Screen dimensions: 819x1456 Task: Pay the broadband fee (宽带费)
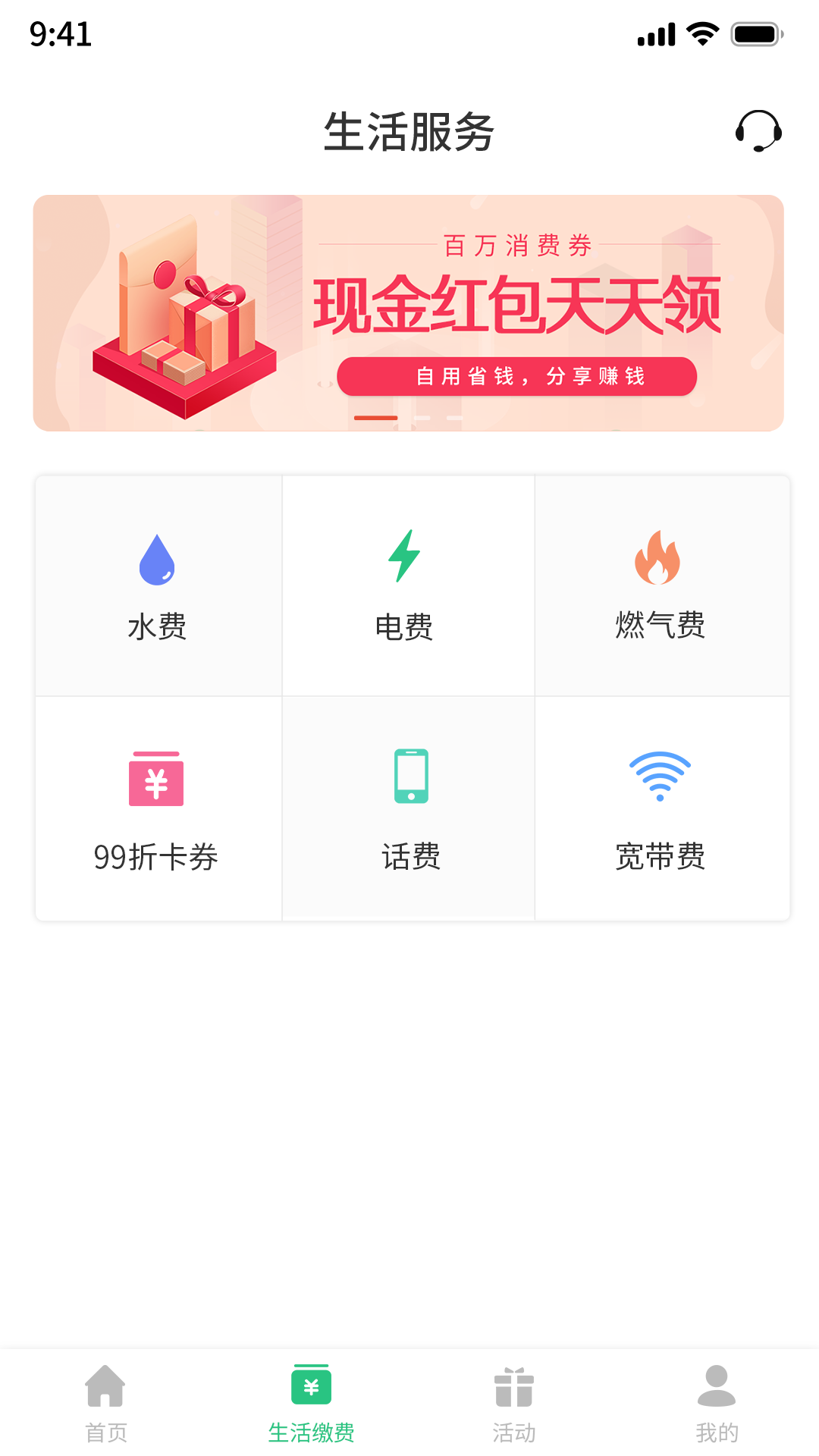[661, 808]
